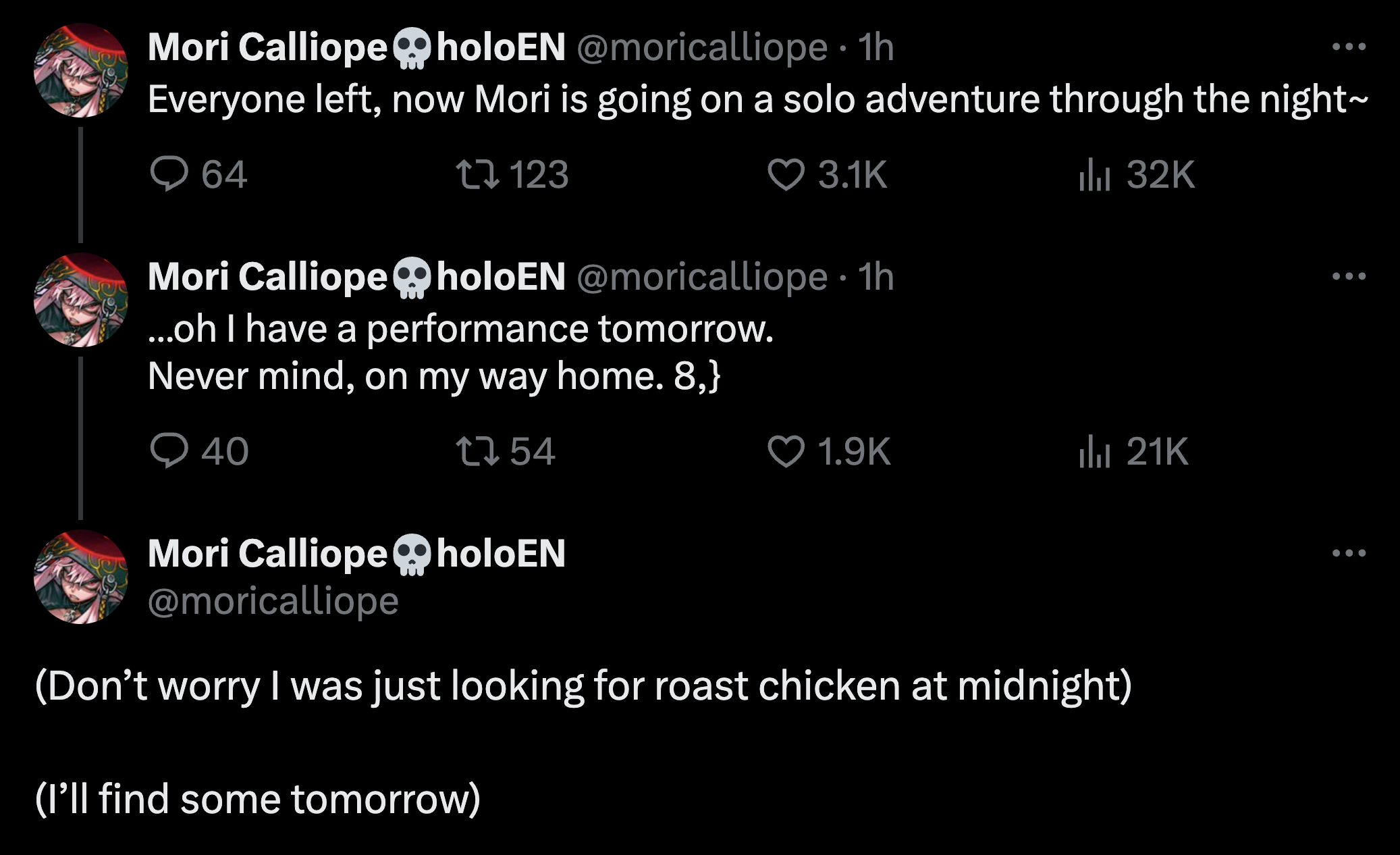
Task: Open the 'performance tomorrow' tweet
Action: 459,353
